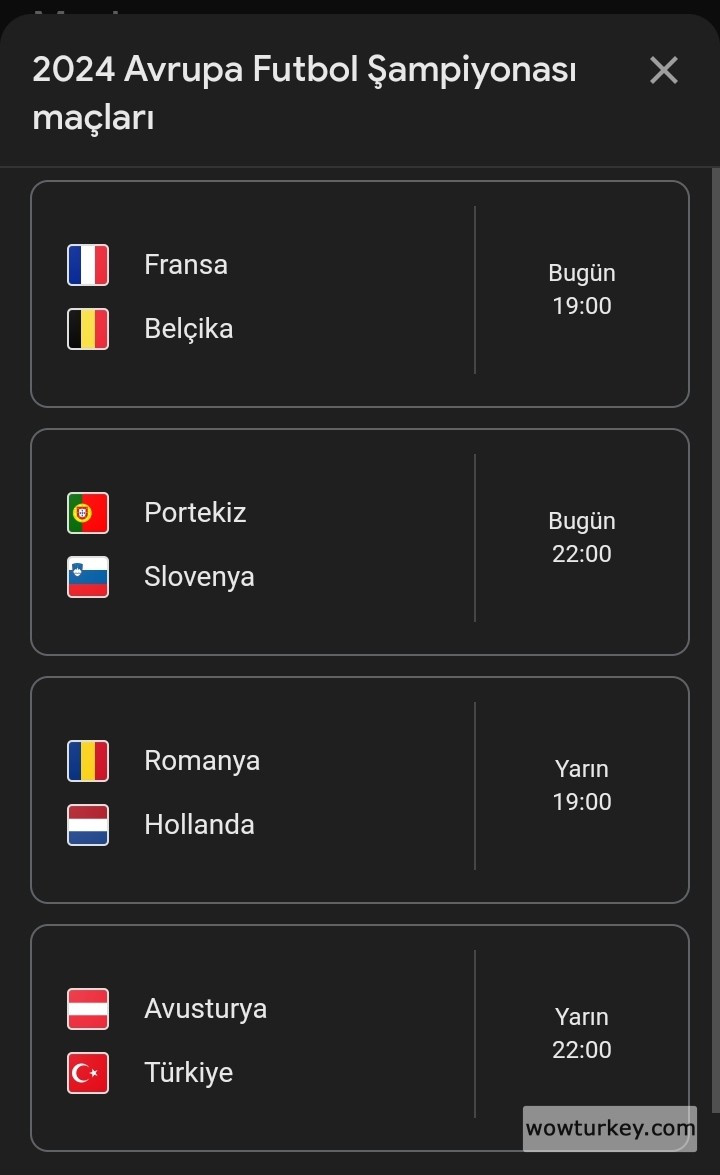Close the 2024 Avrupa Futbol Şampiyonası panel
Viewport: 720px width, 1175px height.
click(664, 70)
